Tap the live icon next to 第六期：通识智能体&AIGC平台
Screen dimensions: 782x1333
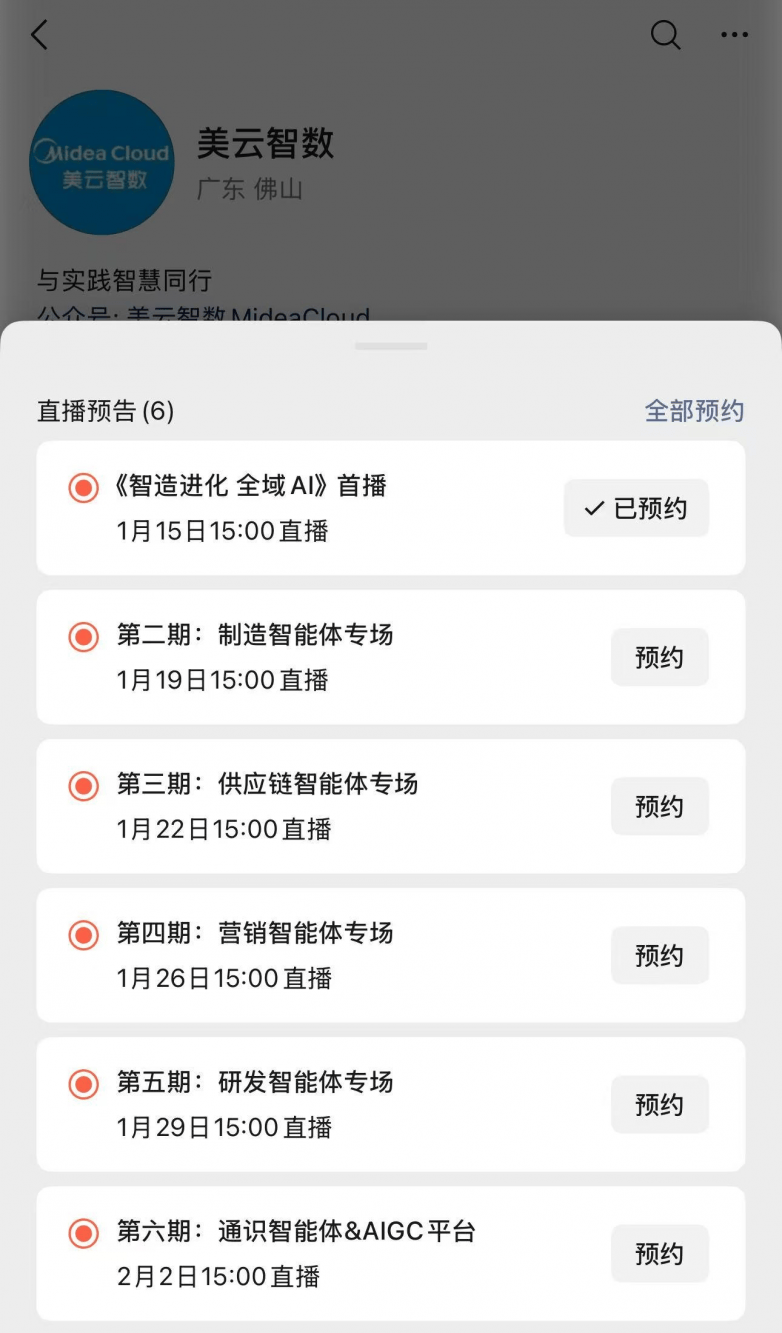(83, 1233)
